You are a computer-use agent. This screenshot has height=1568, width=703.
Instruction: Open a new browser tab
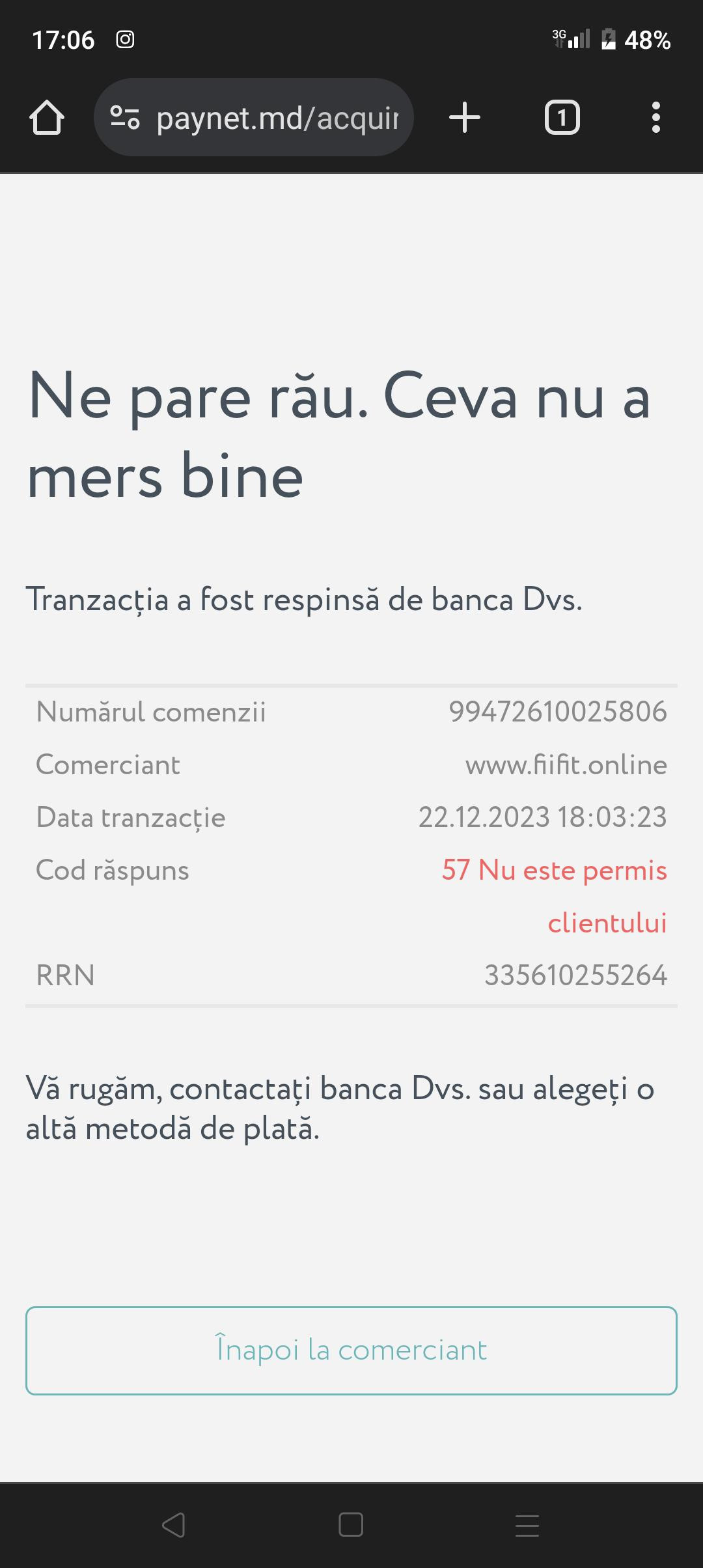(x=465, y=118)
